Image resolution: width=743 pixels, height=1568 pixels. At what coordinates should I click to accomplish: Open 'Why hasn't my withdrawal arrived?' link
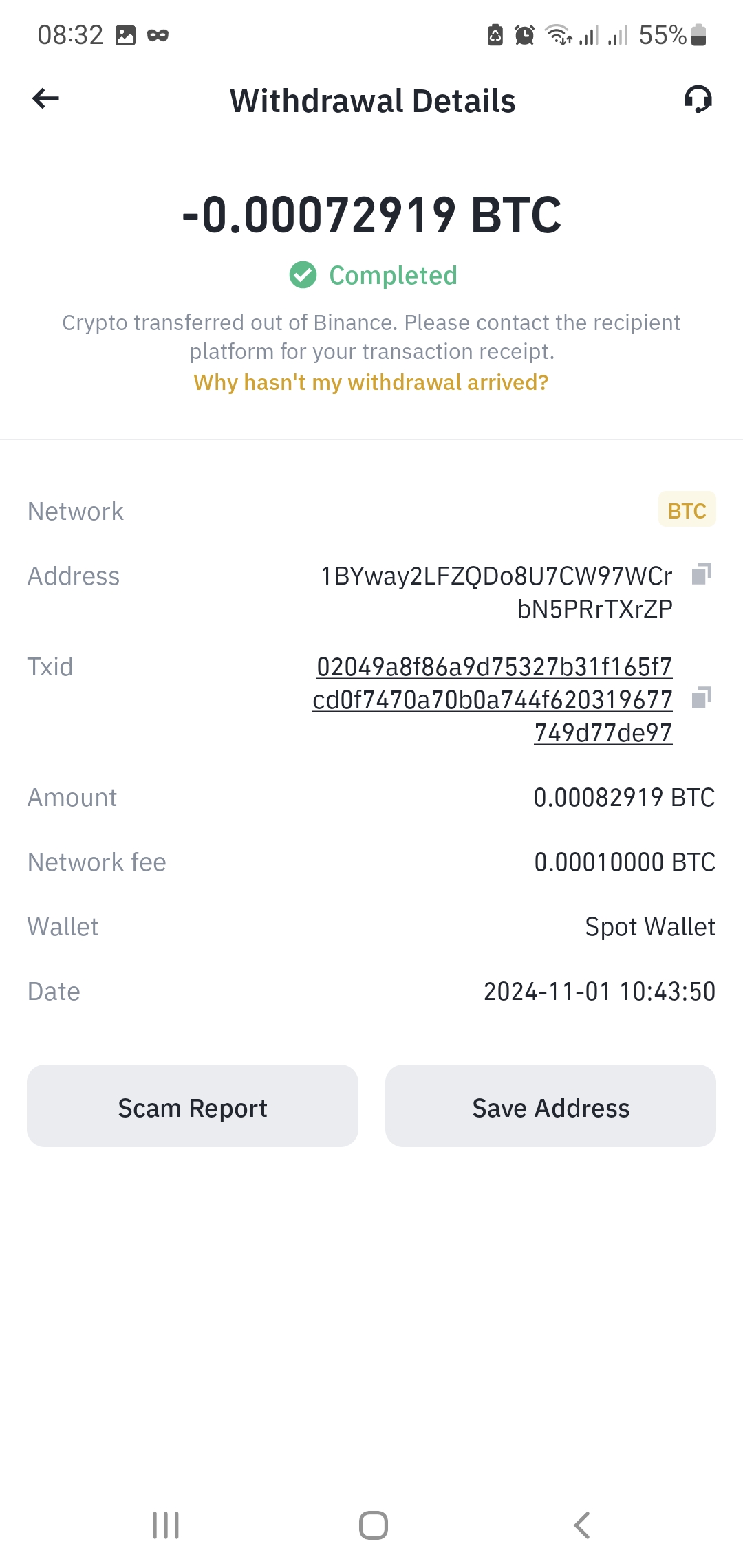371,382
